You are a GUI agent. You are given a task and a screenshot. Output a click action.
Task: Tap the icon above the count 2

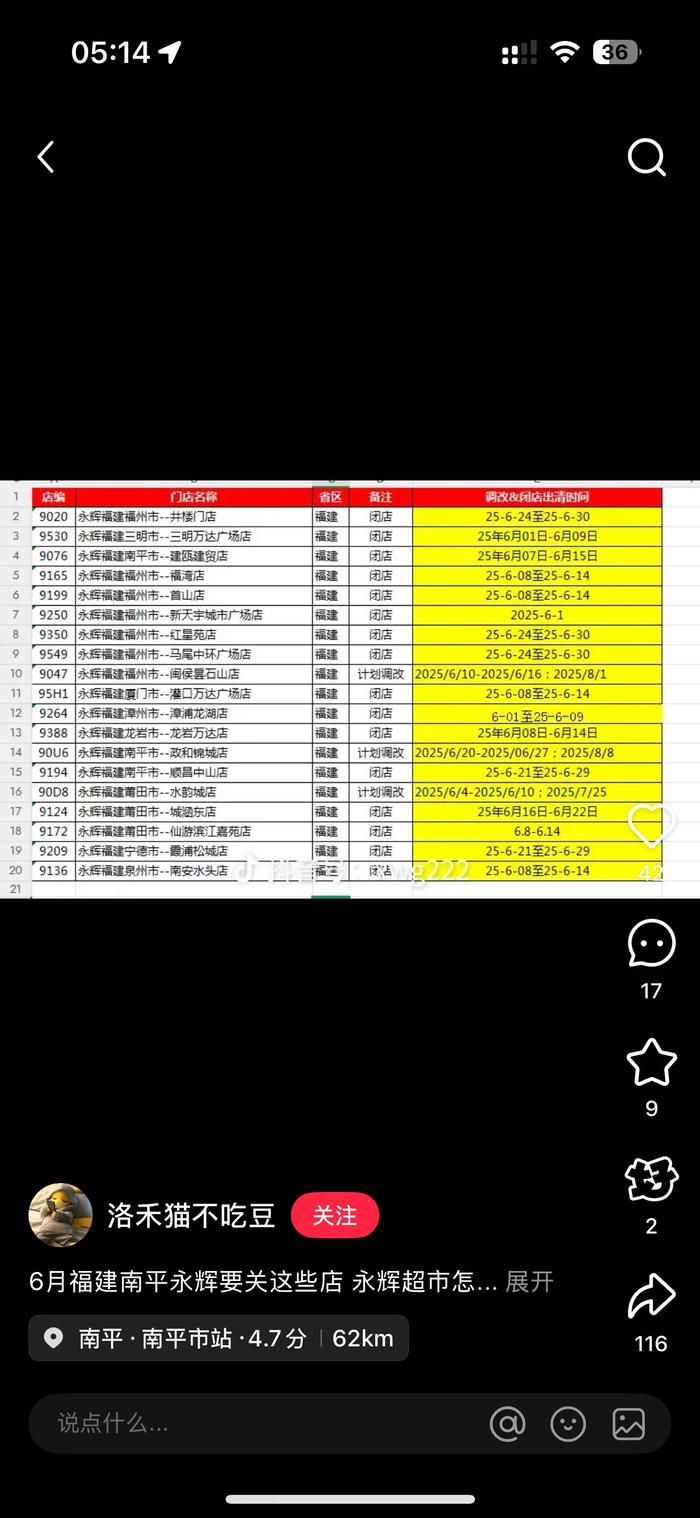pos(651,1180)
